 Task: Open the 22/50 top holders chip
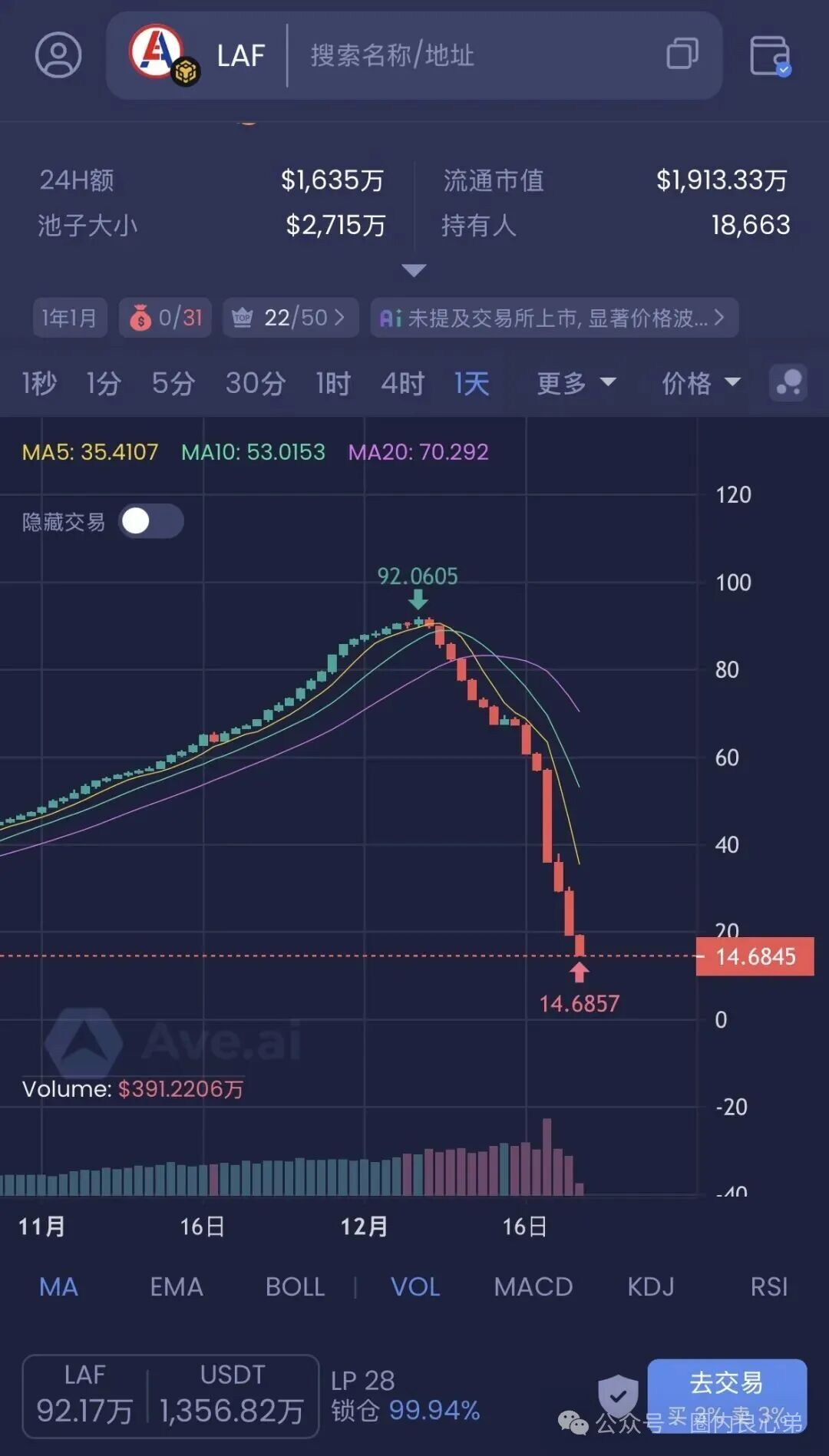[290, 317]
